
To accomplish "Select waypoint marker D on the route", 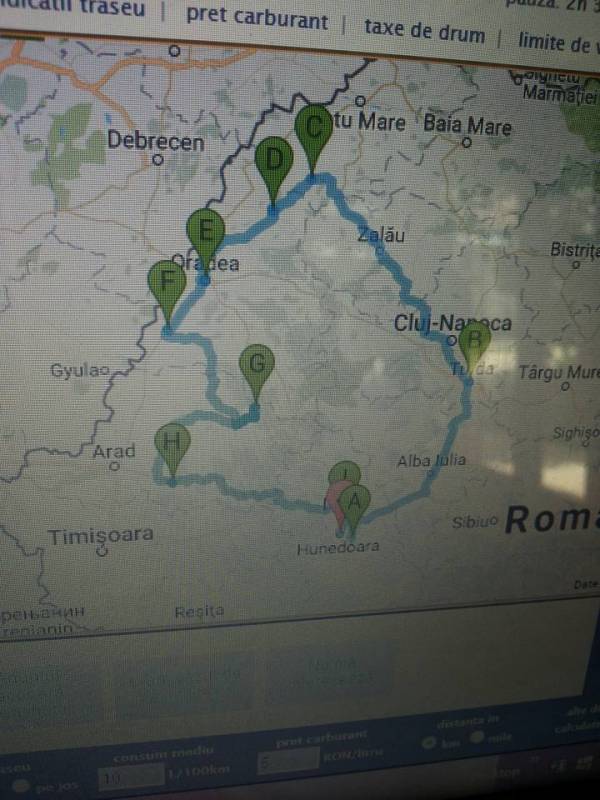I will click(273, 160).
